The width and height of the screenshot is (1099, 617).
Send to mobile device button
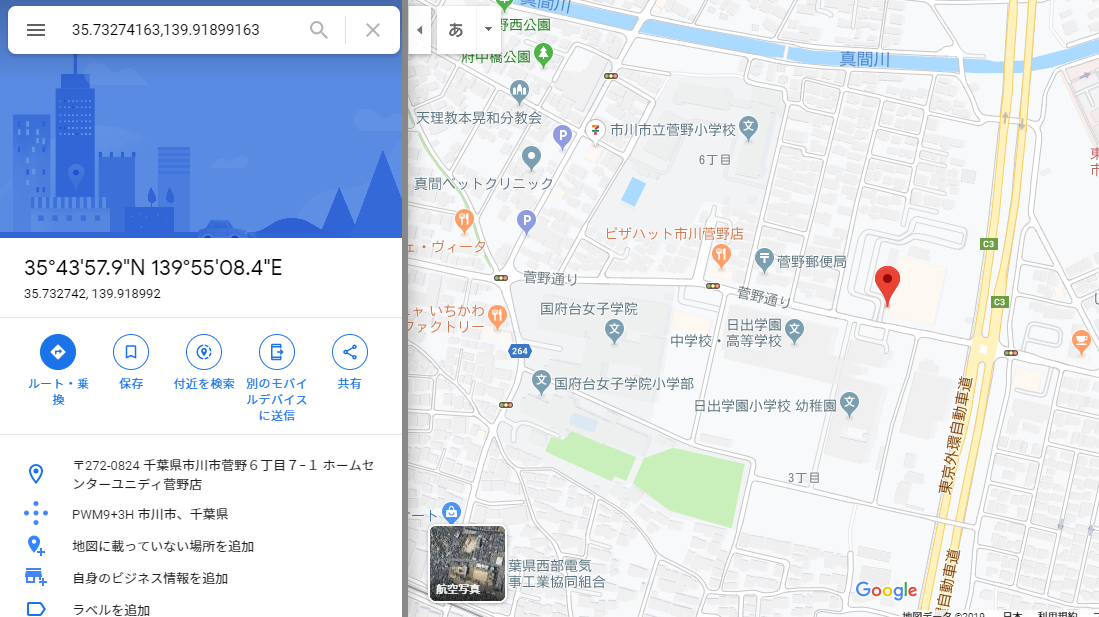pyautogui.click(x=277, y=379)
